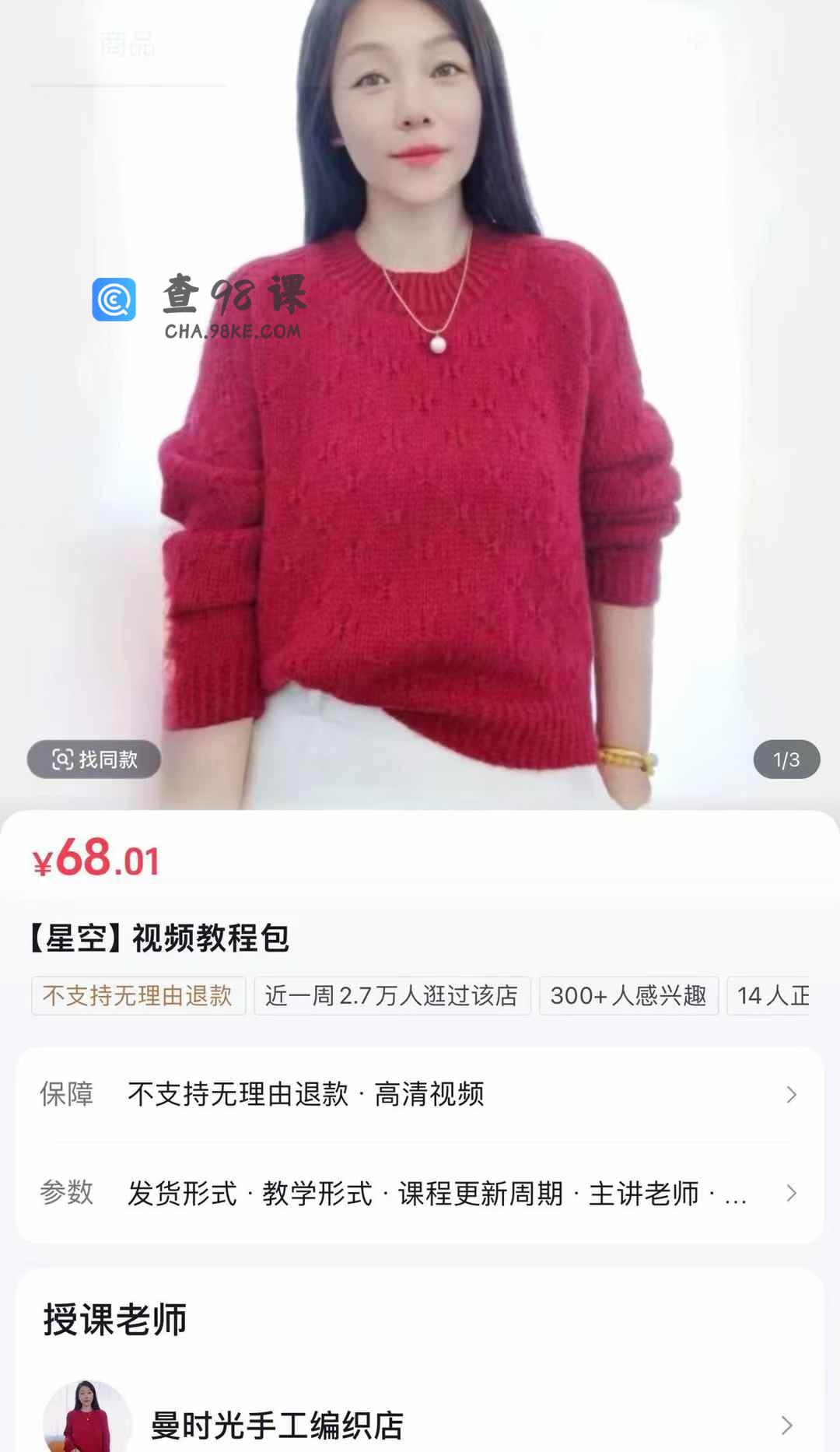Viewport: 840px width, 1452px height.
Task: Tap the 不支持无理由退款 tag
Action: (x=138, y=996)
